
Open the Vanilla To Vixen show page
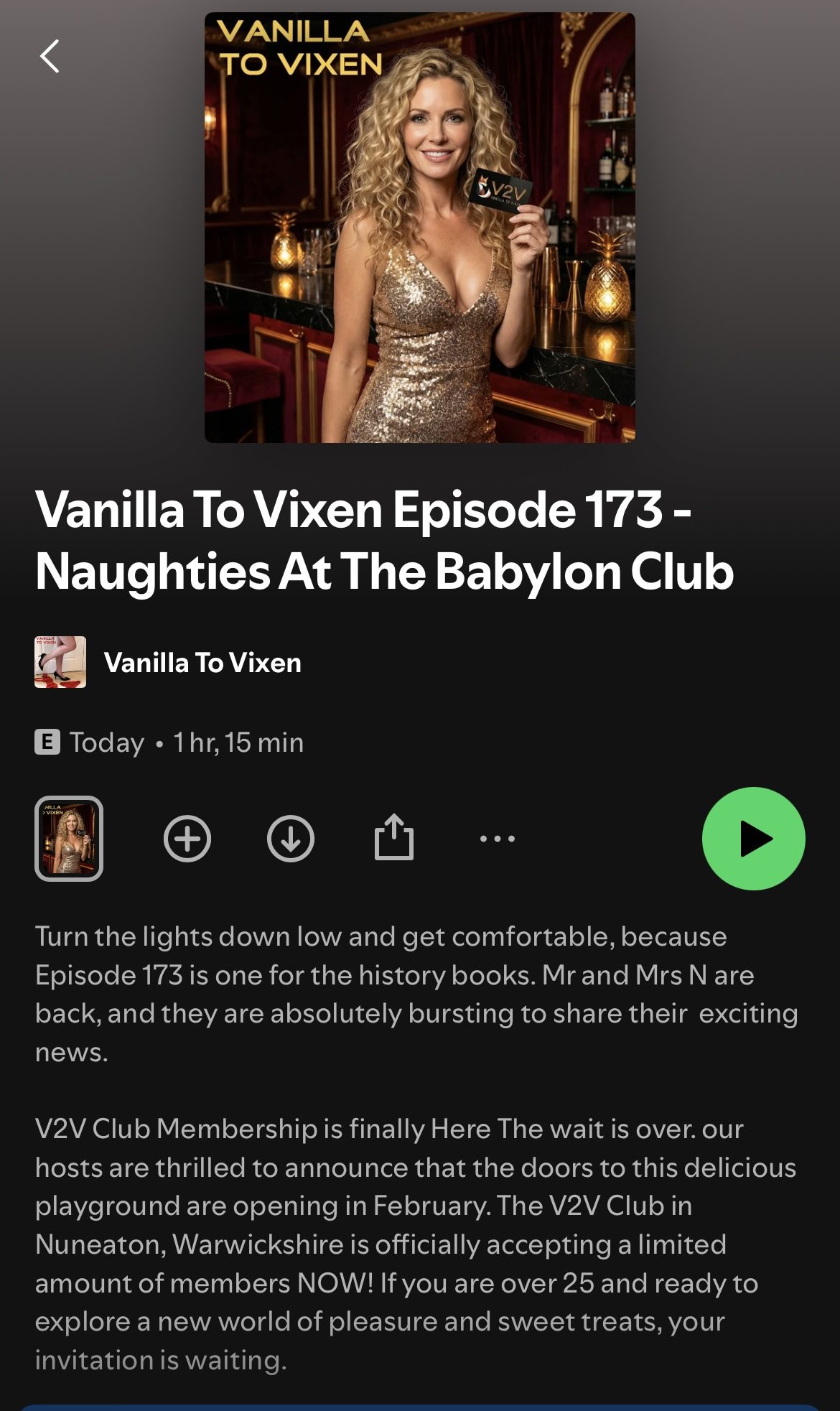click(x=202, y=663)
